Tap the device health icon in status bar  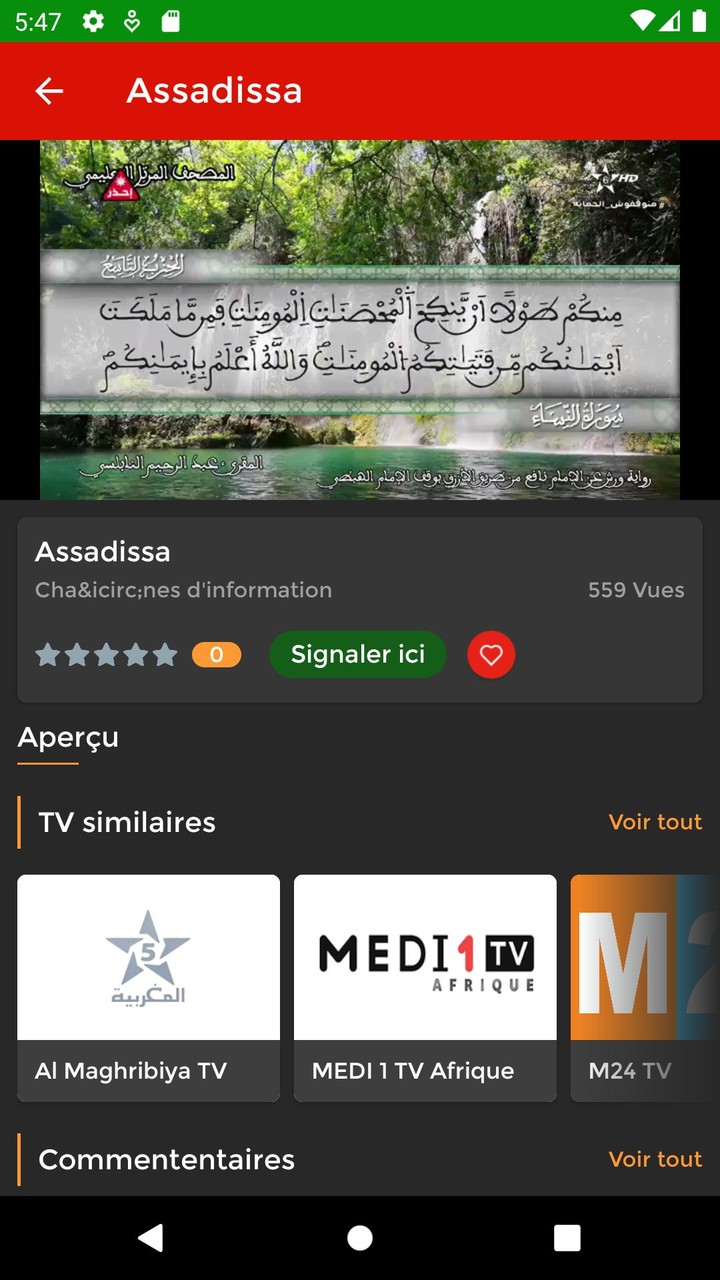click(x=131, y=20)
